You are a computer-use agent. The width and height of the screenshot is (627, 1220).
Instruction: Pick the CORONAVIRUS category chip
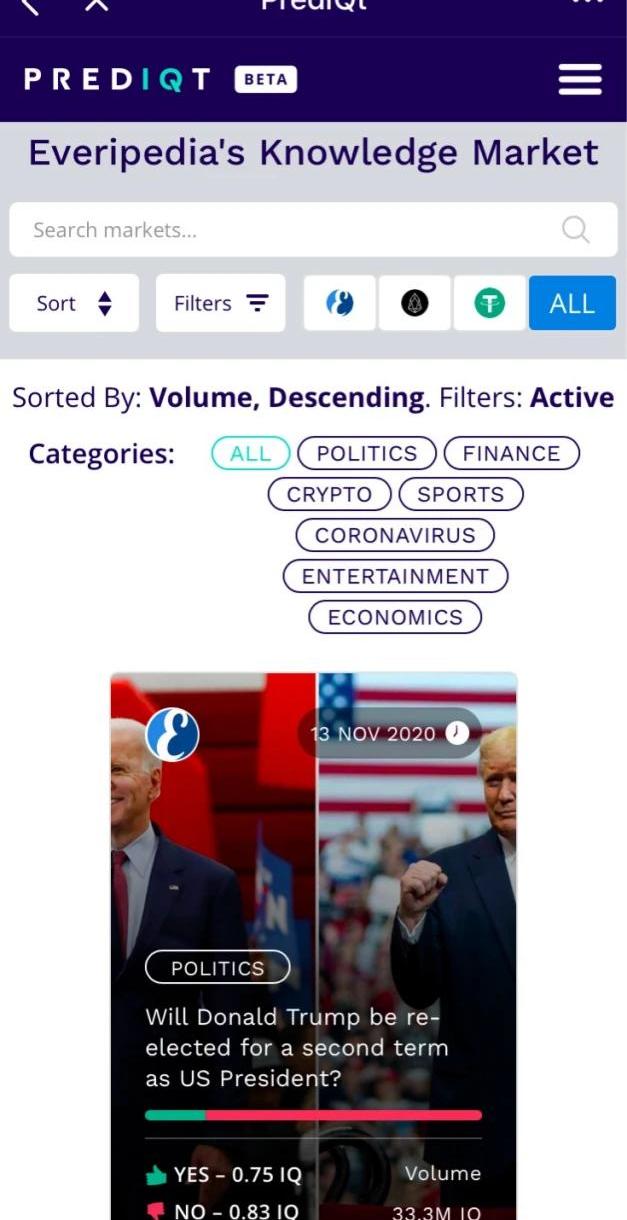click(x=395, y=536)
